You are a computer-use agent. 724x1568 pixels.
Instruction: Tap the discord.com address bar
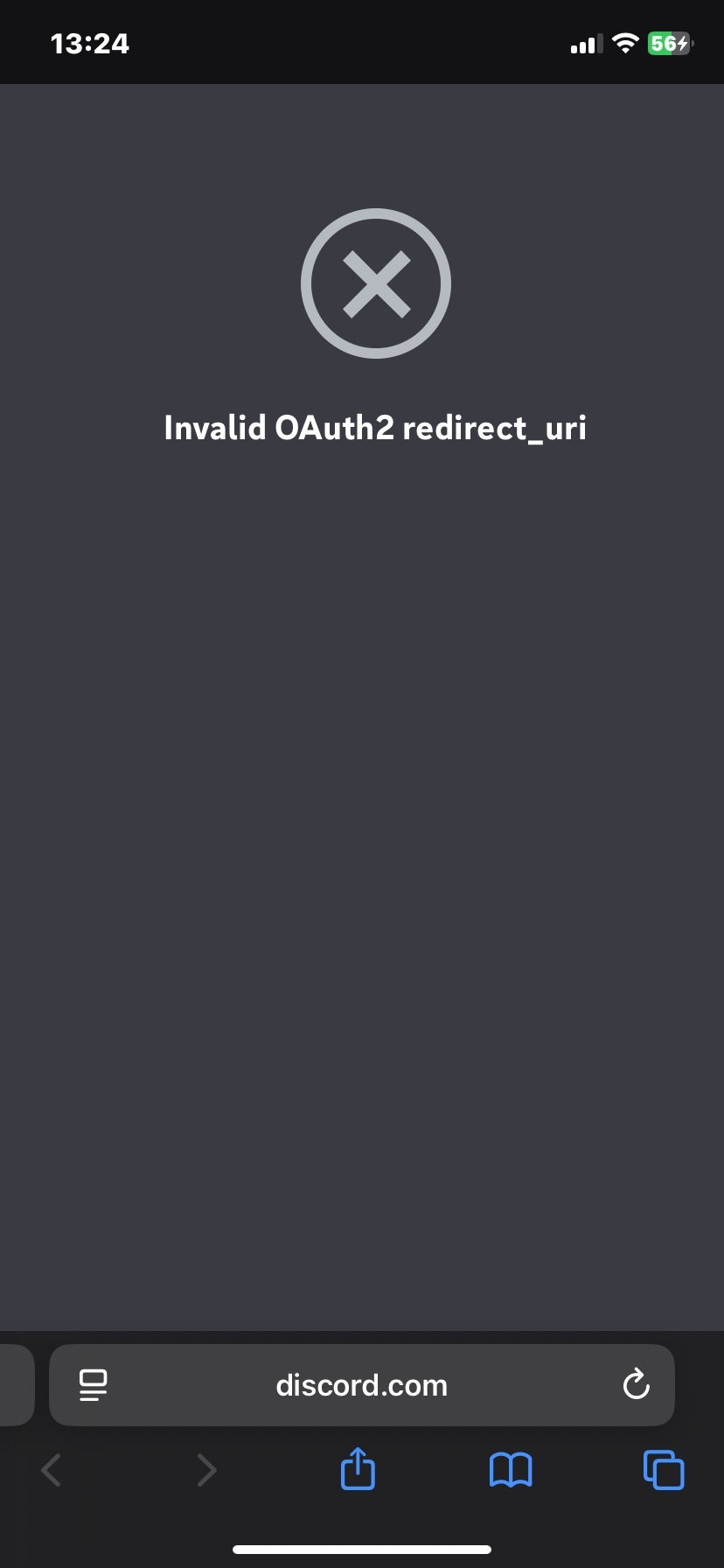pos(361,1385)
